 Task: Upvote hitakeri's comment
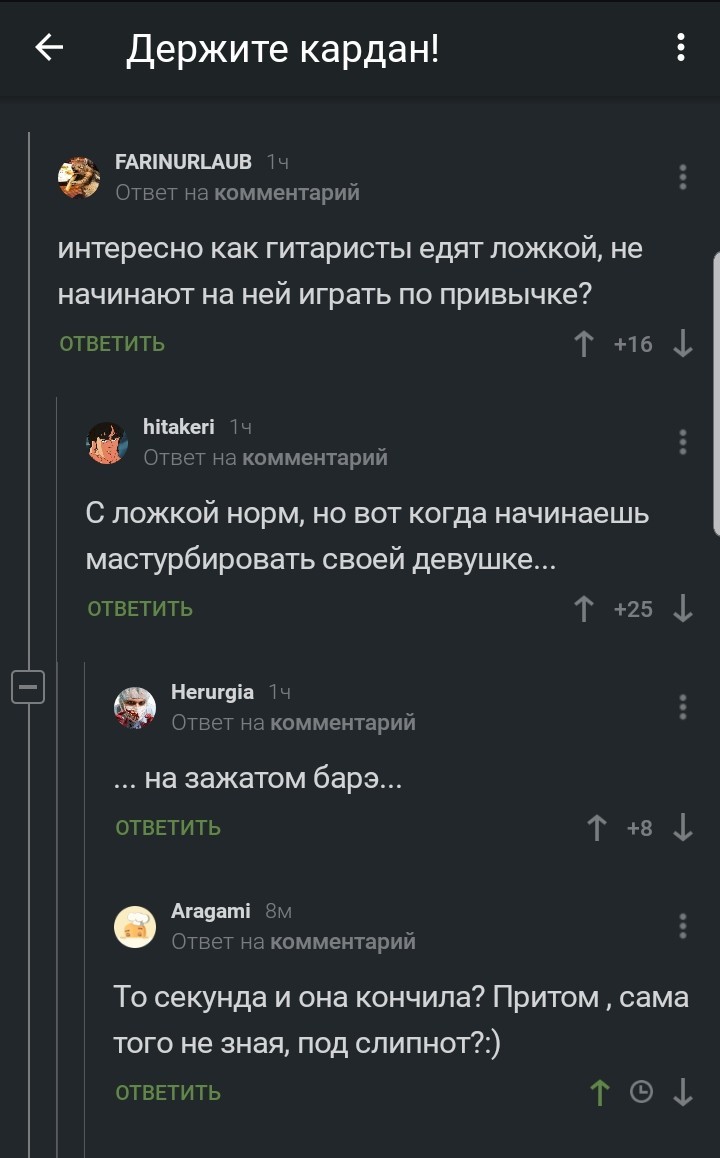tap(584, 609)
